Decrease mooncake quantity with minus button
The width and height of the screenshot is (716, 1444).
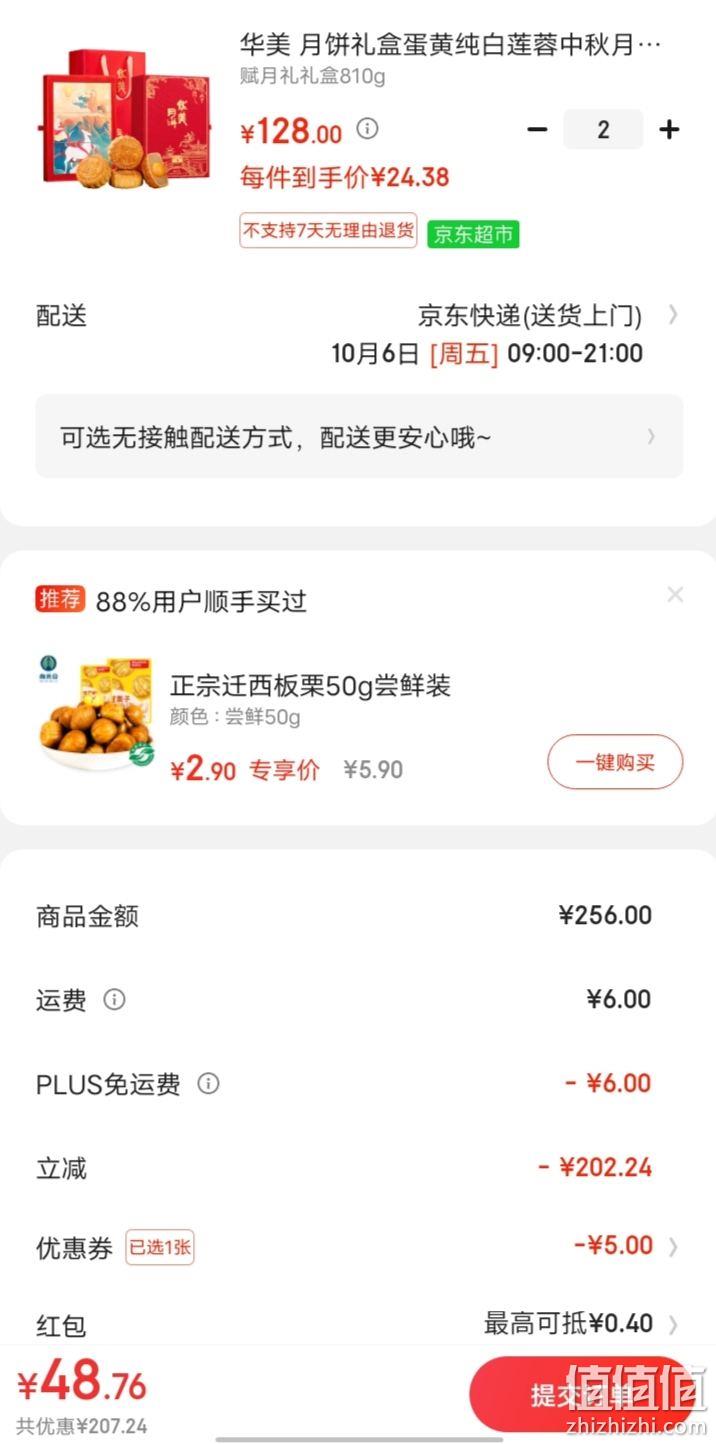point(537,130)
